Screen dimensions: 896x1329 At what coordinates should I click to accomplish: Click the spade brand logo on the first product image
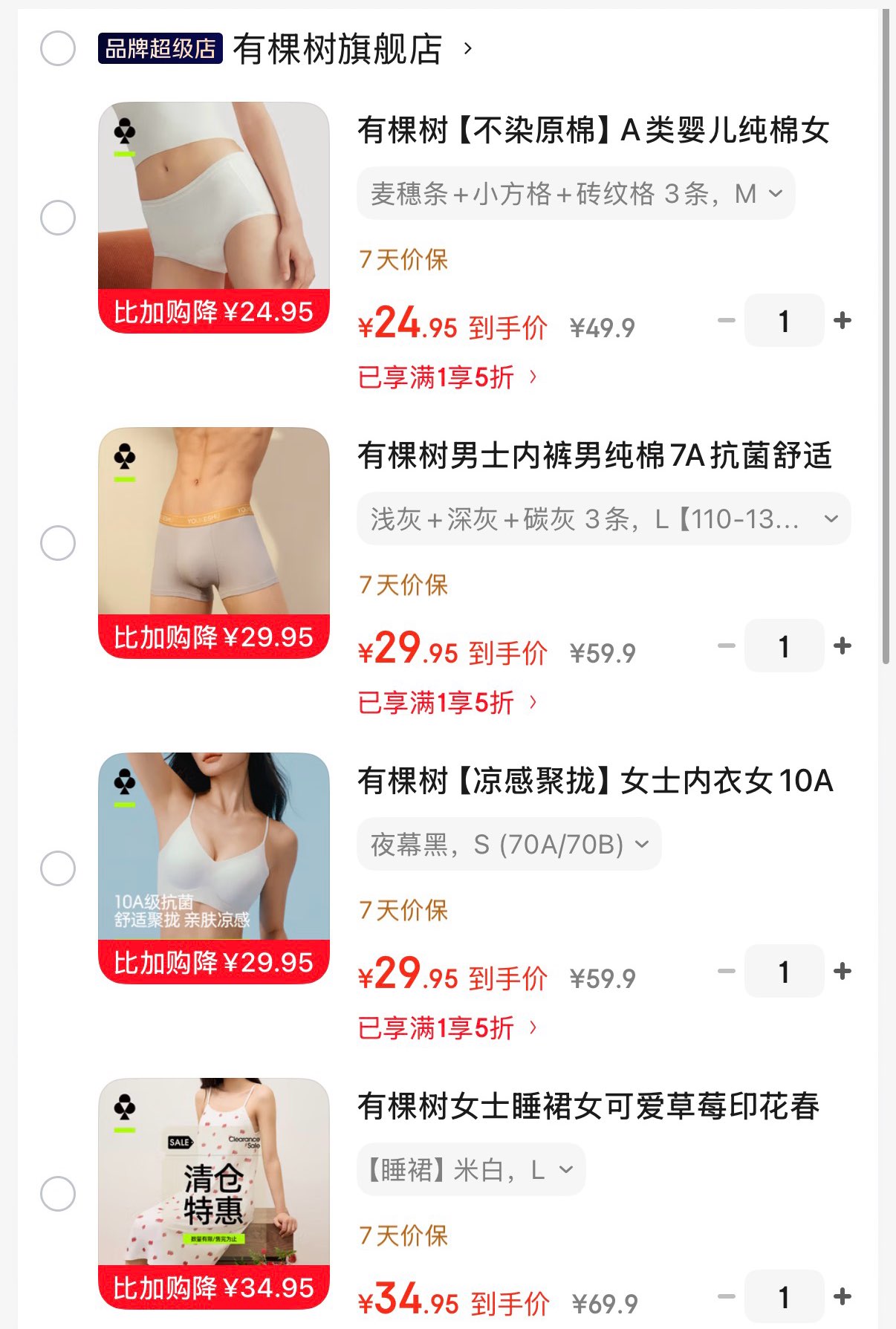(x=125, y=130)
